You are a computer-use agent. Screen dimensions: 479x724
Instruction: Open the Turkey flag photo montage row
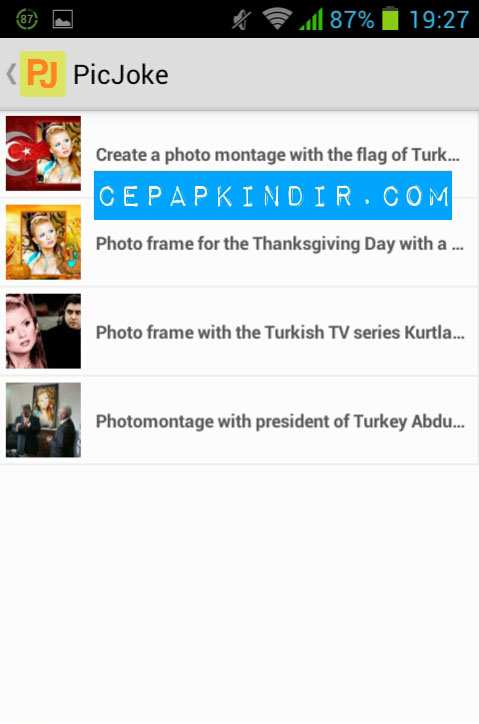point(239,154)
